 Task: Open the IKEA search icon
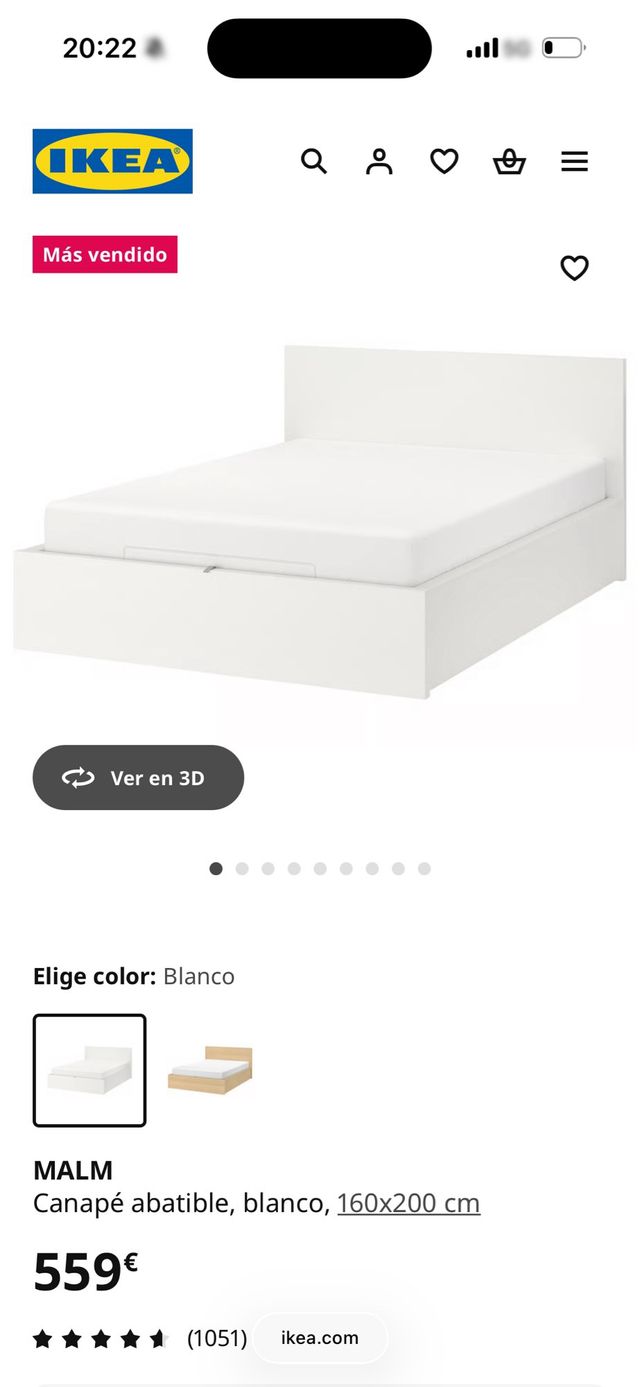click(314, 161)
